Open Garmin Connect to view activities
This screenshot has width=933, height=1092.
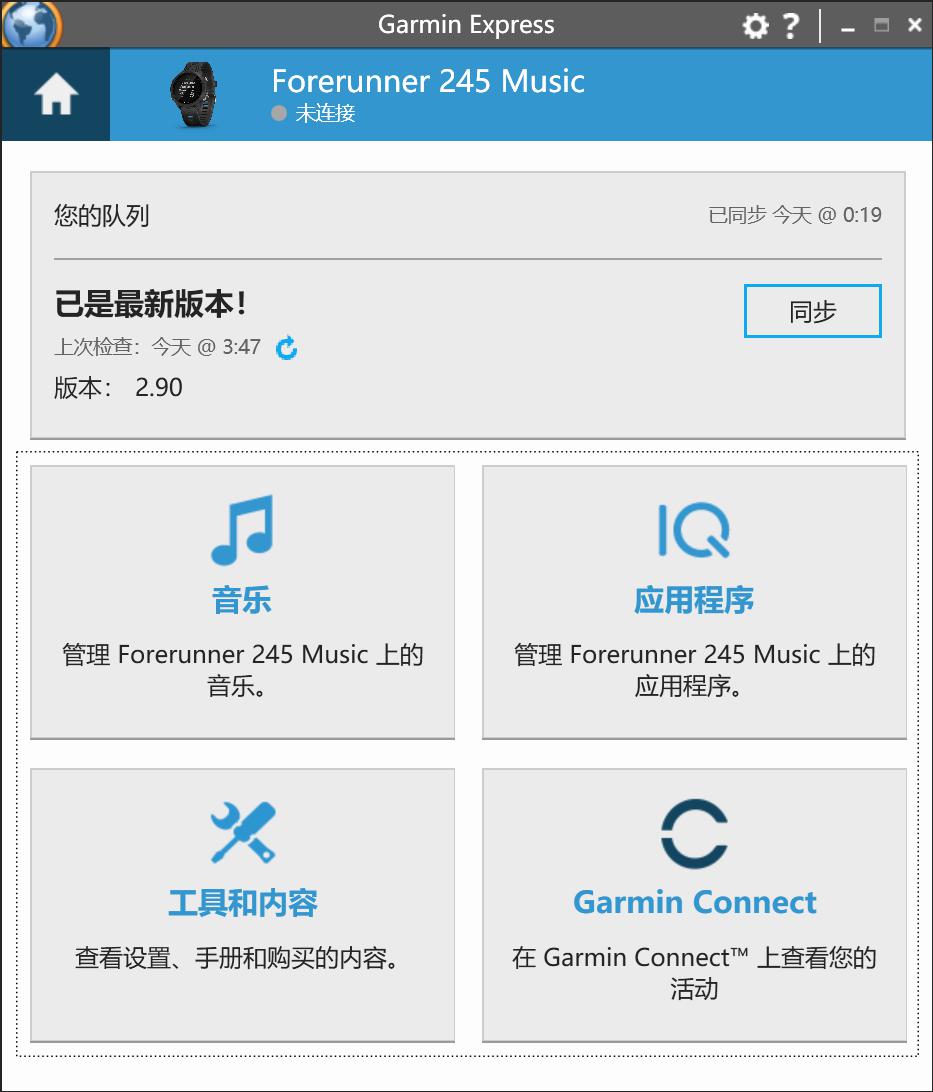click(x=694, y=903)
